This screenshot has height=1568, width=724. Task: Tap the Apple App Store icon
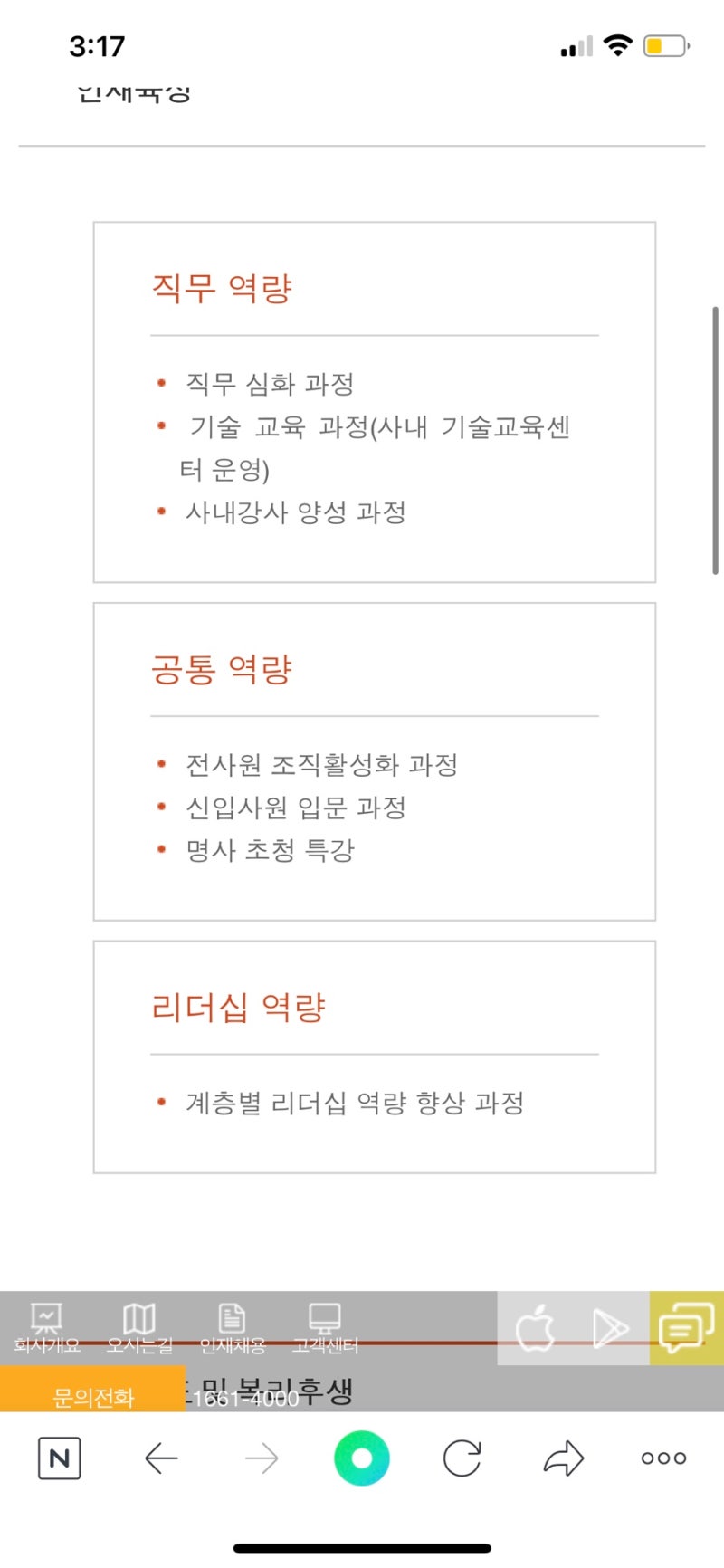[535, 1328]
